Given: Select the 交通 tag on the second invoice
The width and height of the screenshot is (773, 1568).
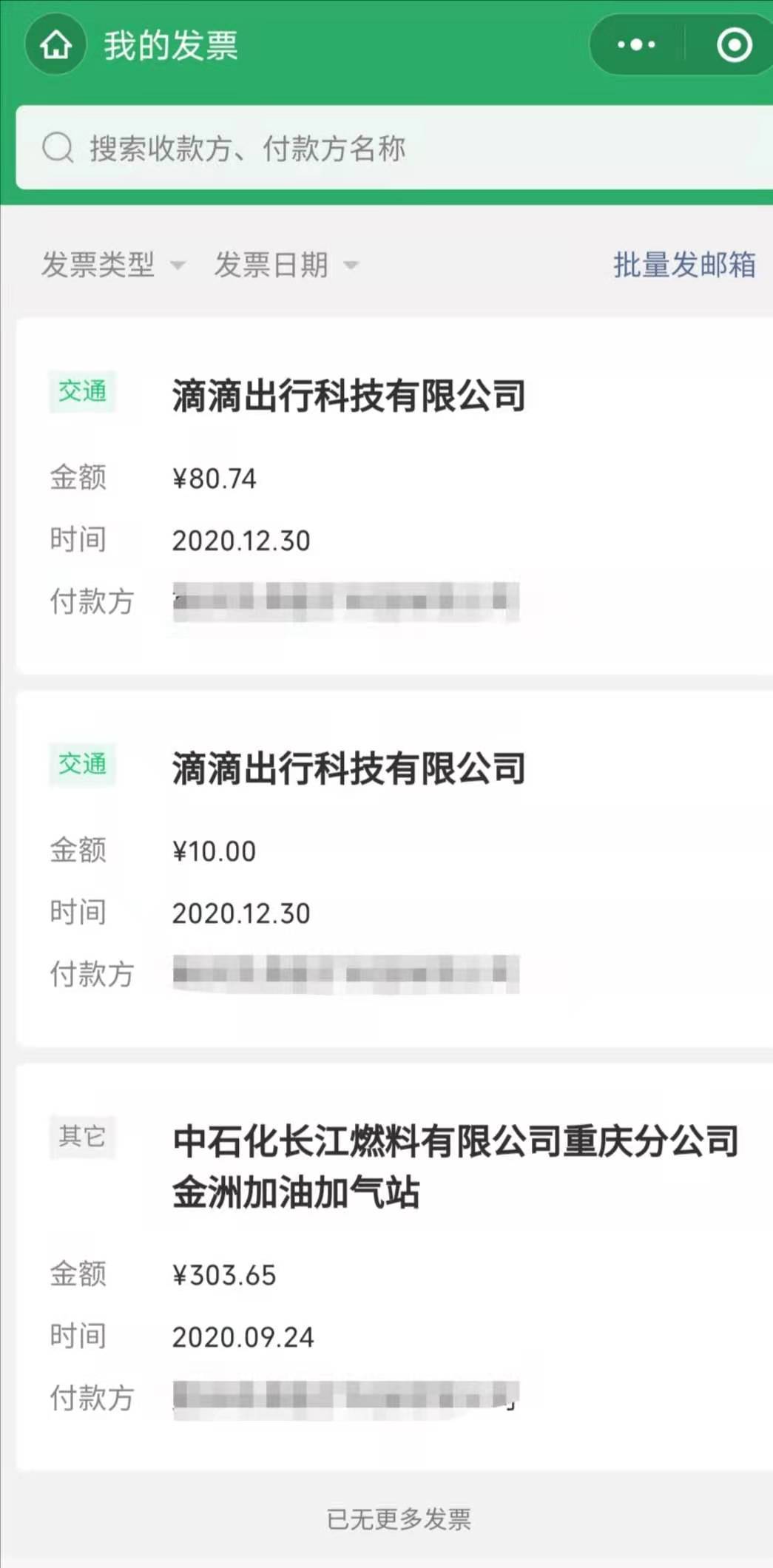Looking at the screenshot, I should coord(83,768).
